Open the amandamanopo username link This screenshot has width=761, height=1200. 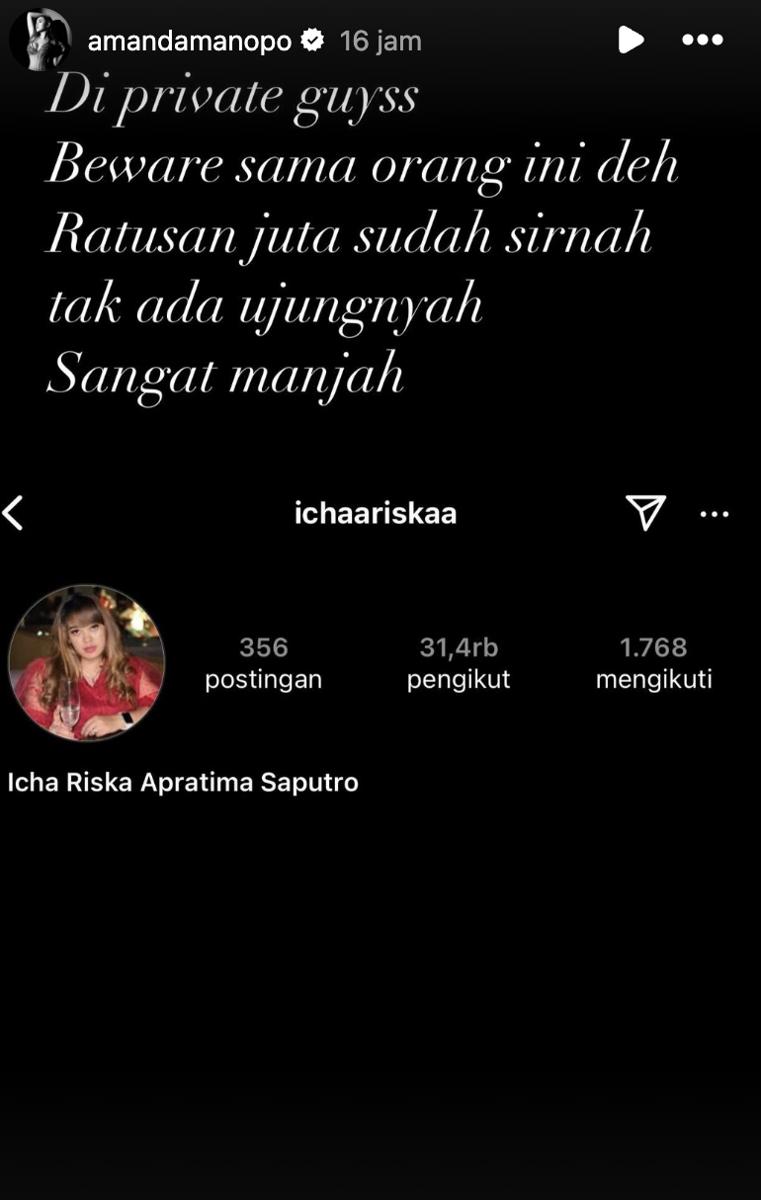(189, 41)
